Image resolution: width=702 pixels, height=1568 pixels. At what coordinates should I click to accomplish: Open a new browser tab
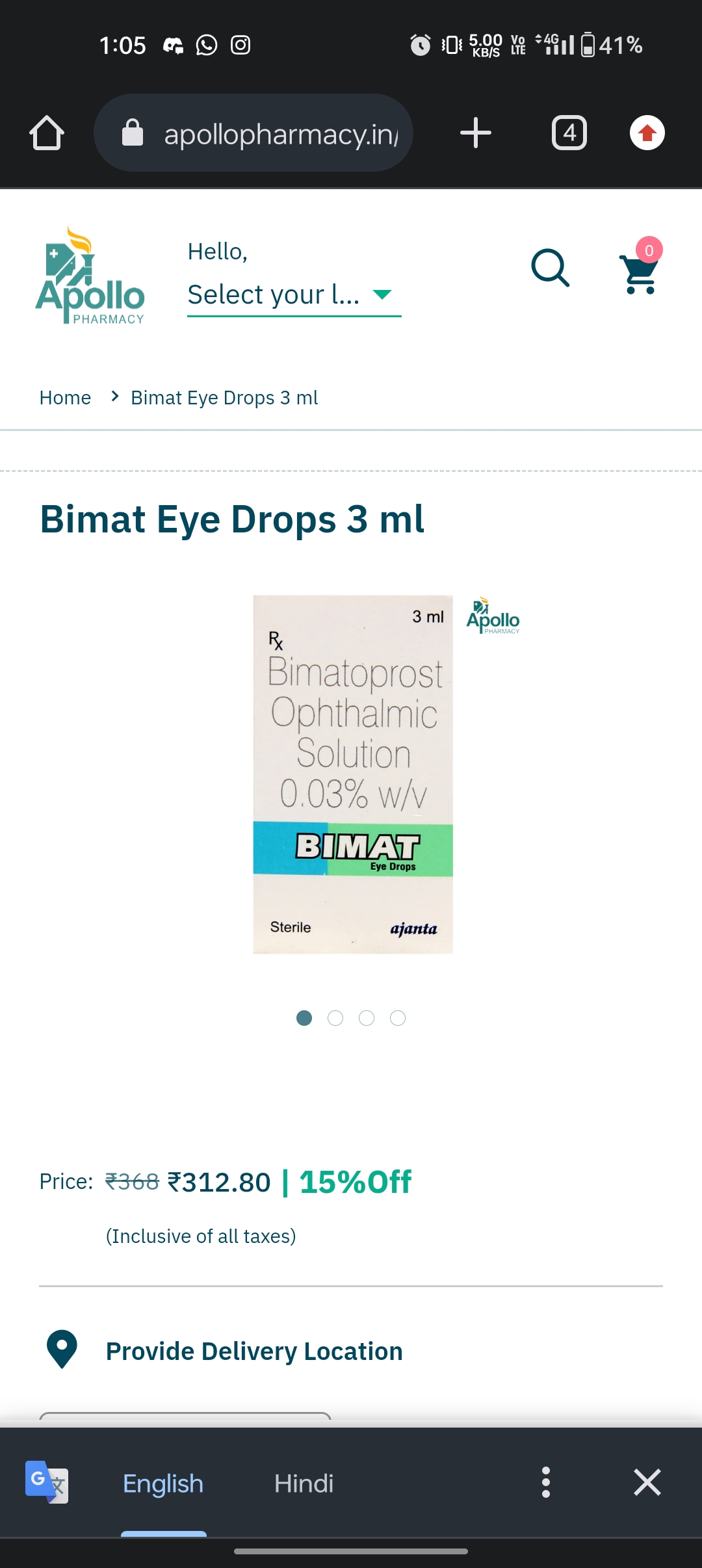(x=475, y=133)
